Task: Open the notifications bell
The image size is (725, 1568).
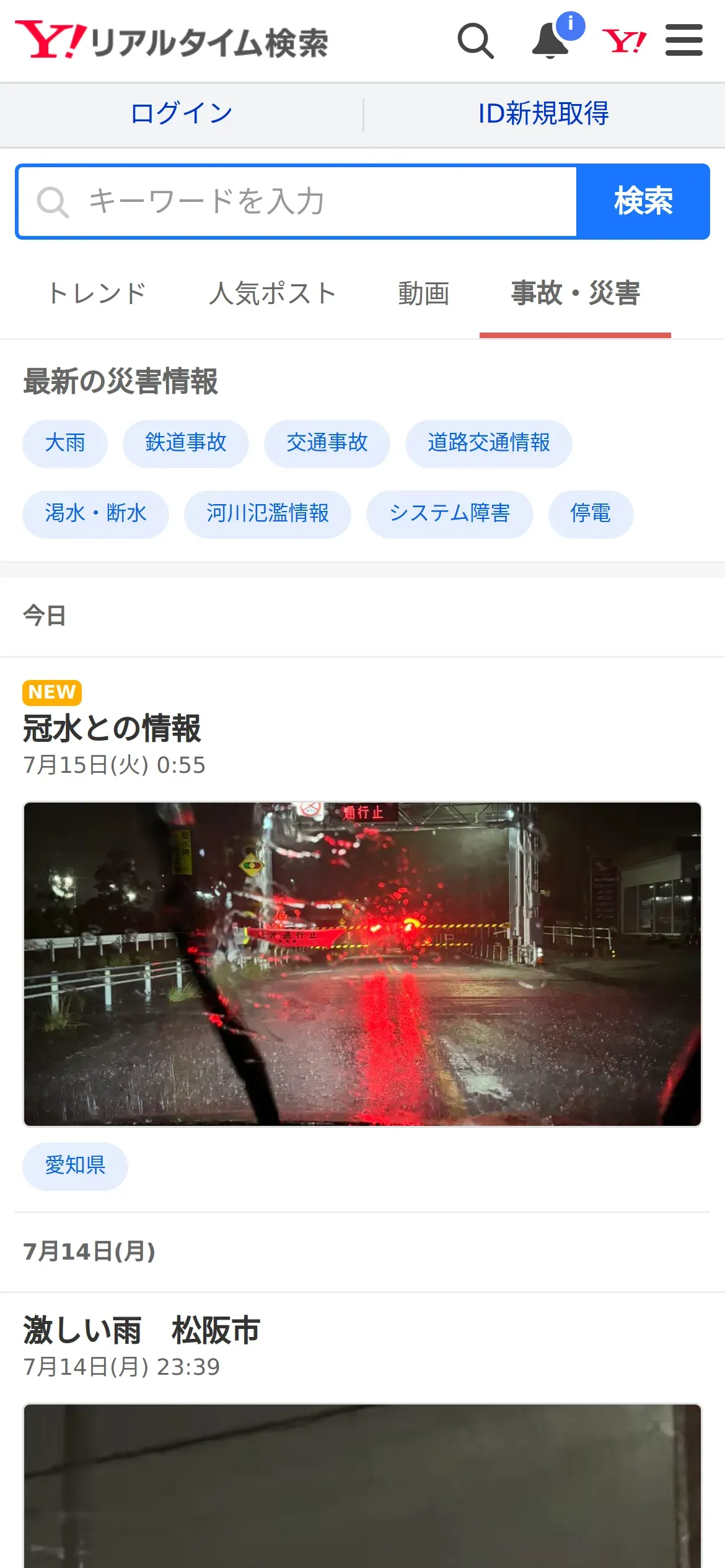Action: click(x=551, y=41)
